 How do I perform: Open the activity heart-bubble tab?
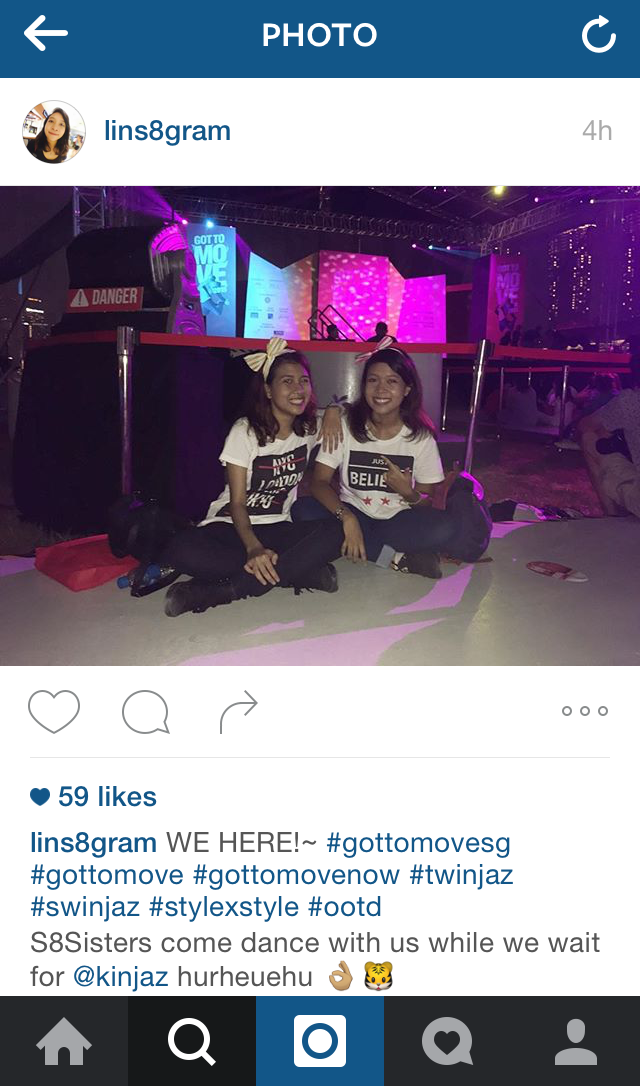point(448,1041)
